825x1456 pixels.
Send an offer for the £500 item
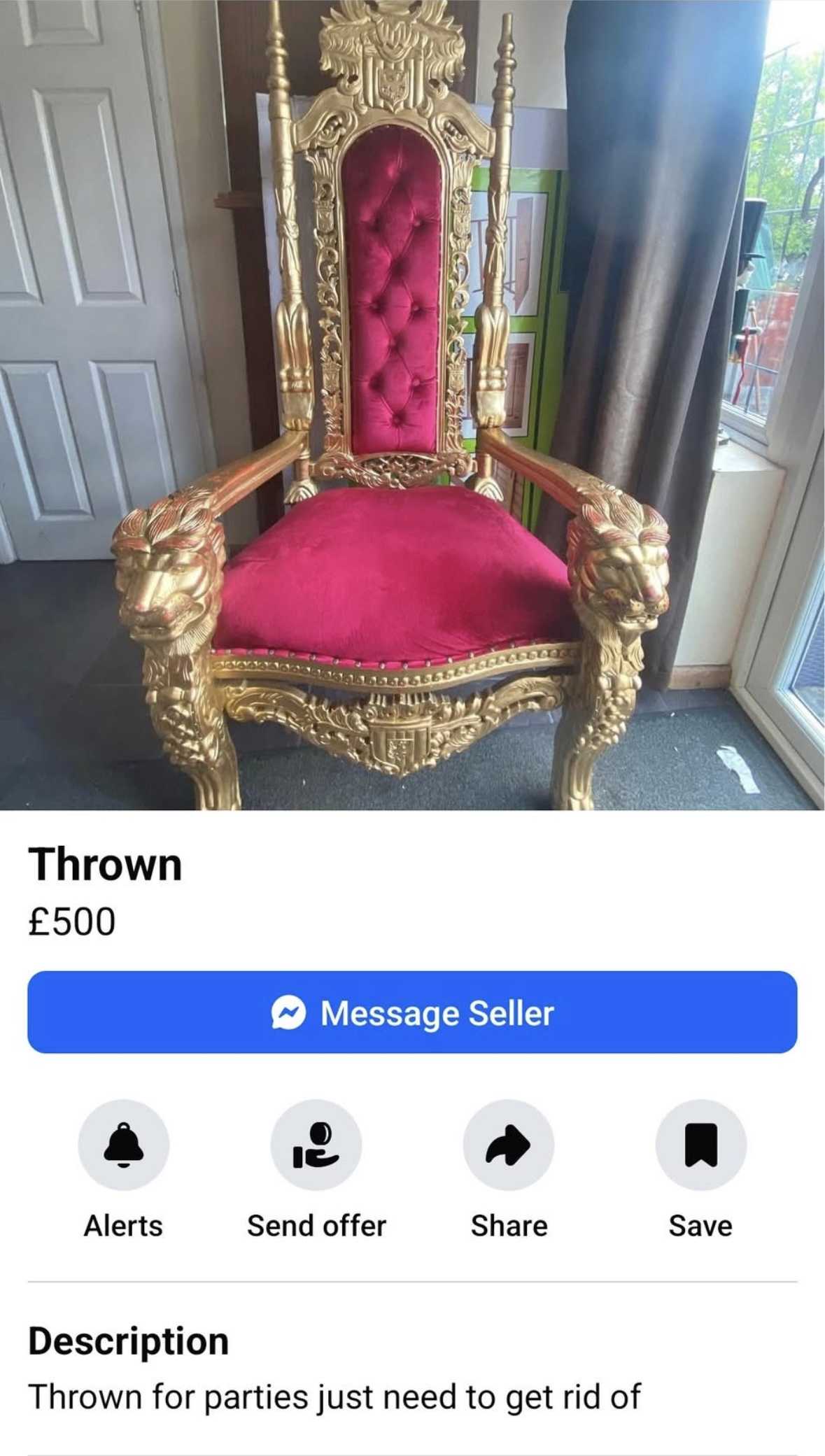click(316, 1145)
